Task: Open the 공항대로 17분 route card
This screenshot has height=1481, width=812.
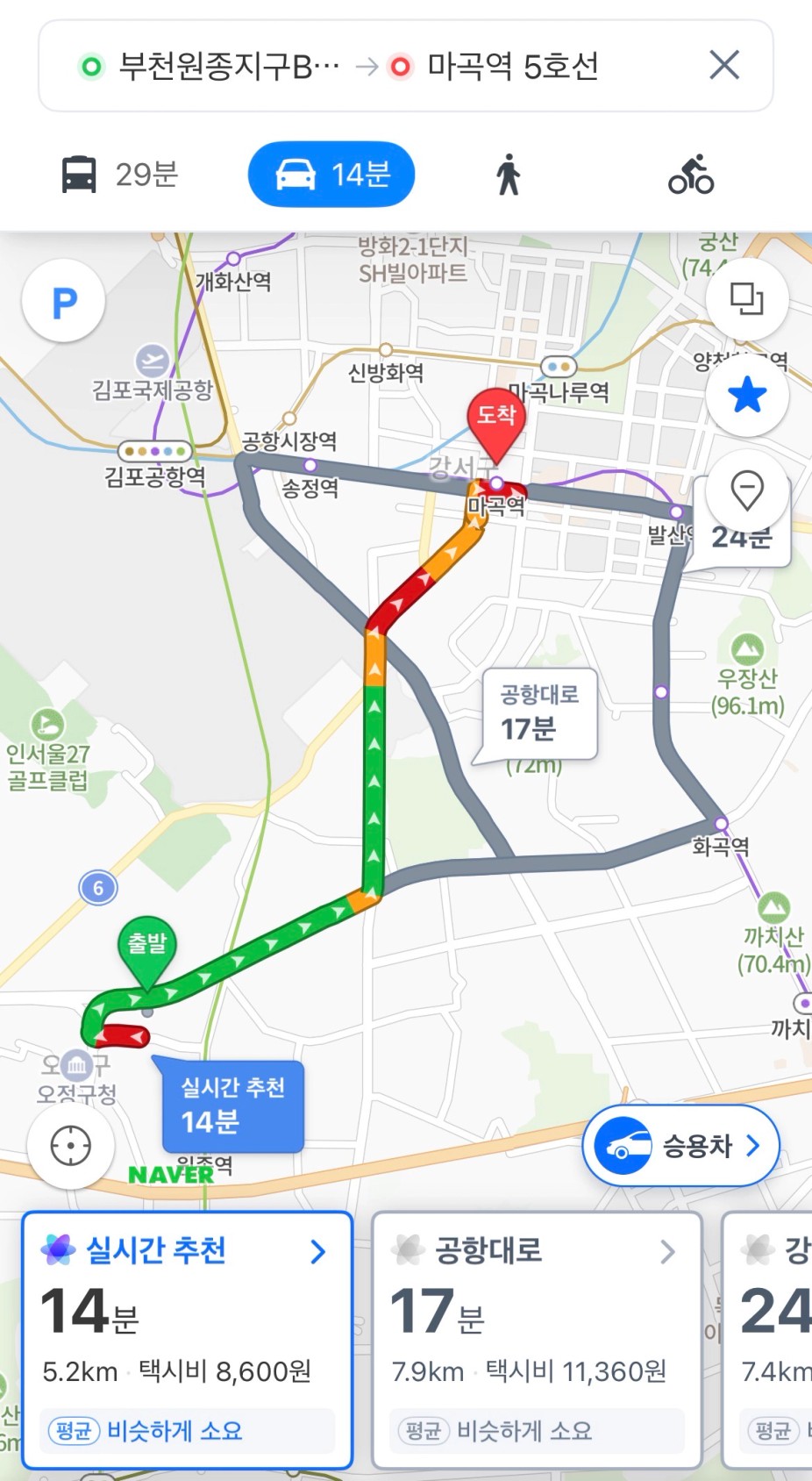Action: pyautogui.click(x=537, y=1340)
